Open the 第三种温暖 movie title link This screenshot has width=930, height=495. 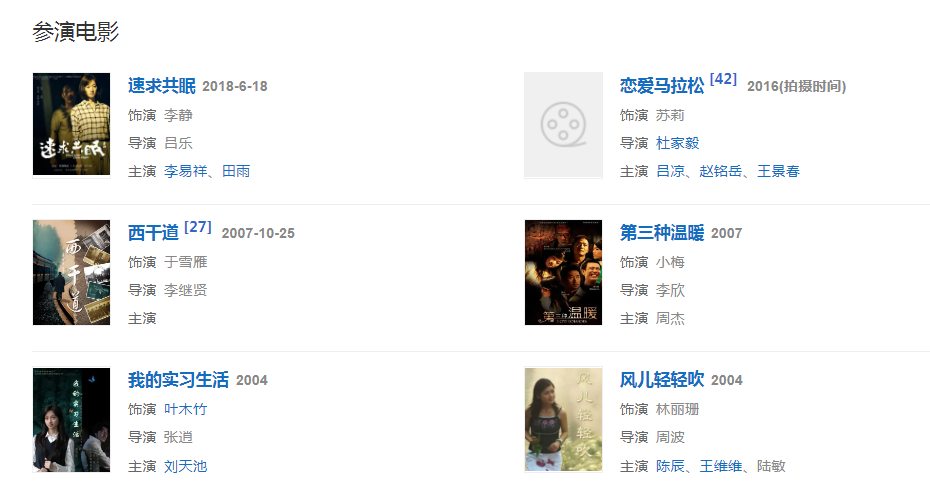662,233
